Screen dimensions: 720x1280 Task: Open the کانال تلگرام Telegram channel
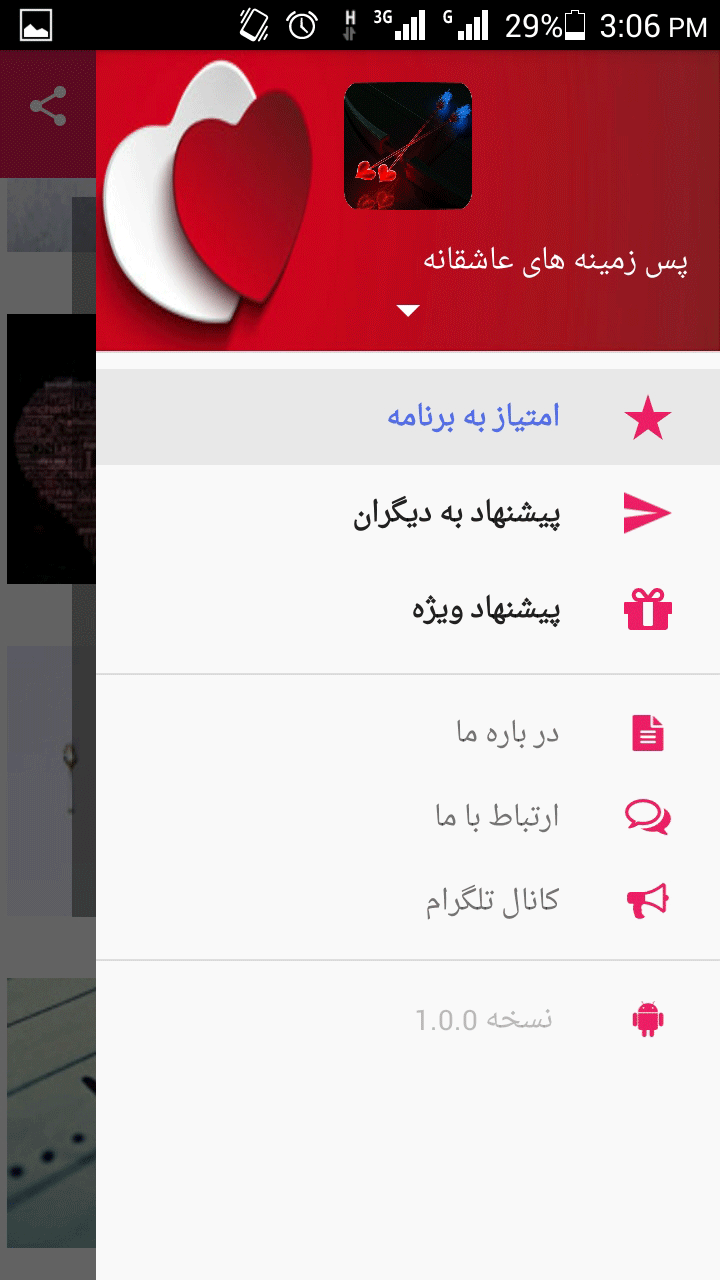pyautogui.click(x=408, y=901)
